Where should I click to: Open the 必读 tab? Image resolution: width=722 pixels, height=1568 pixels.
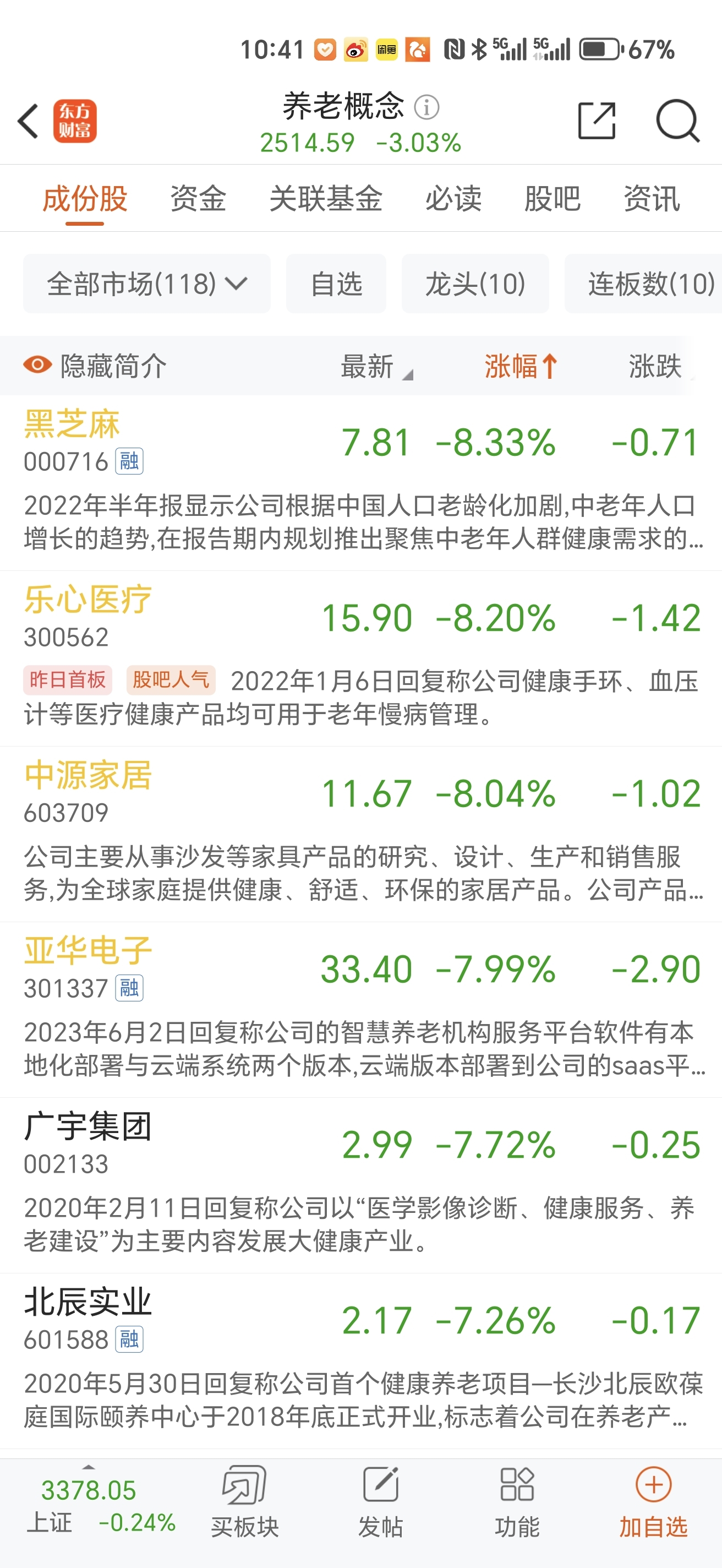(453, 198)
